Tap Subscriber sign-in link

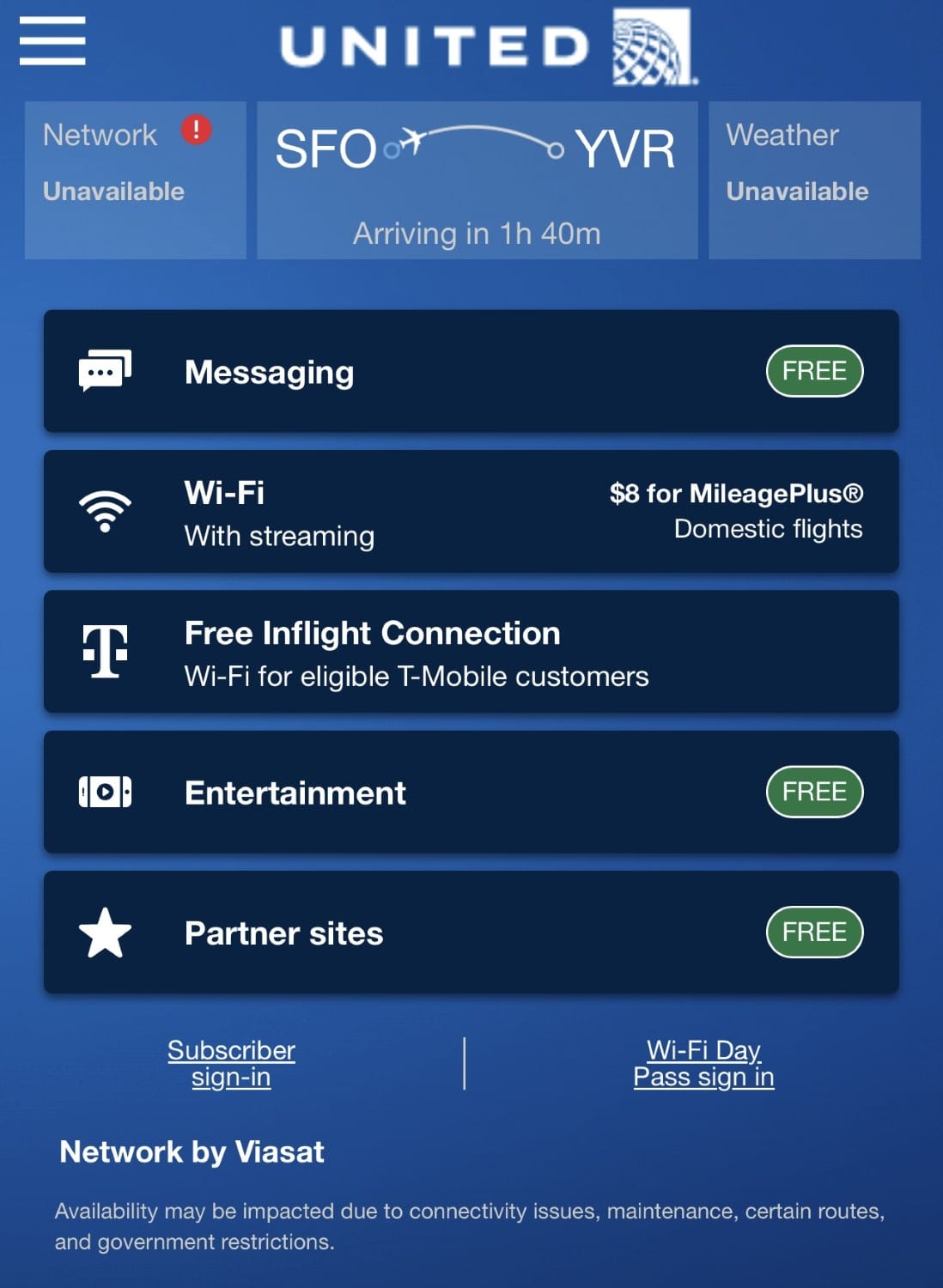tap(231, 1063)
